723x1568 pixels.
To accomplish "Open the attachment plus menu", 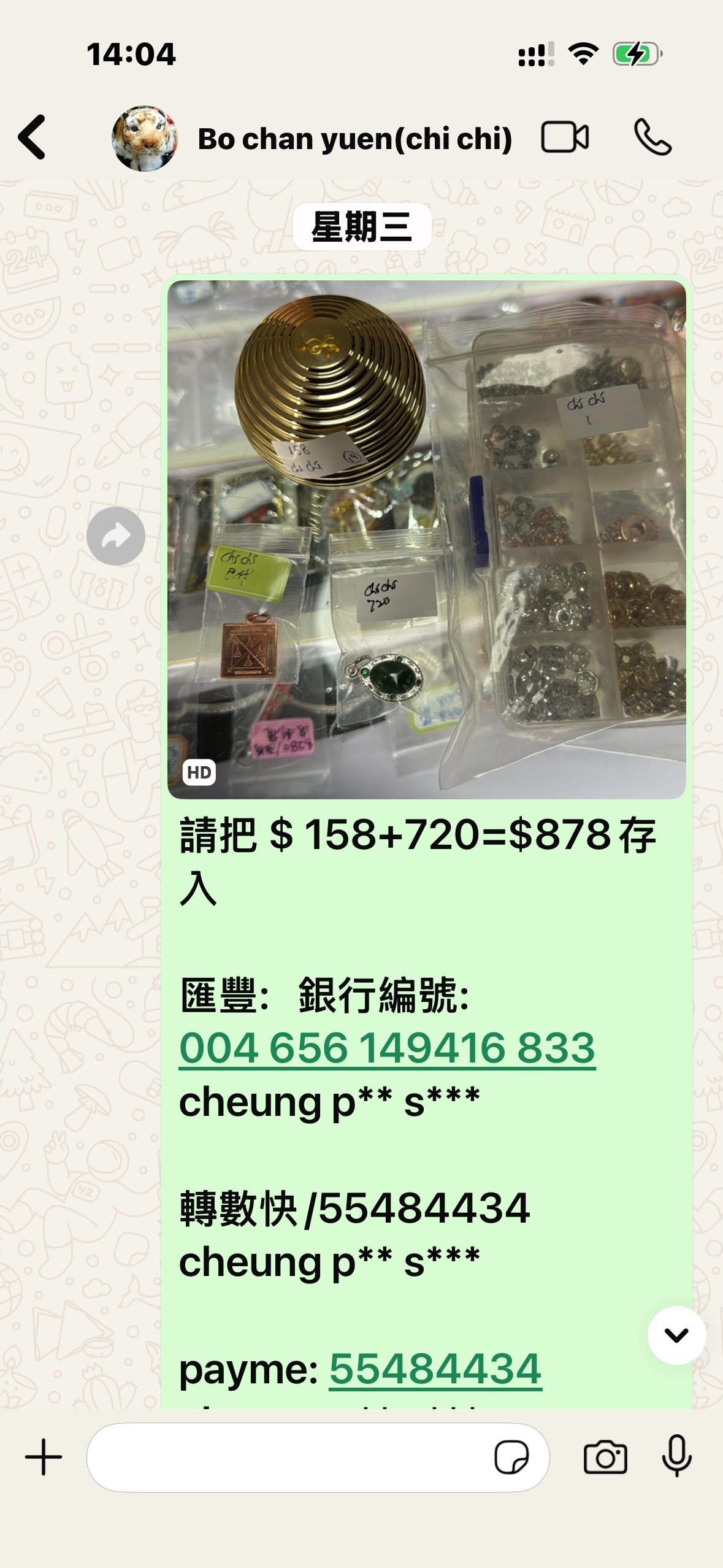I will point(44,1457).
